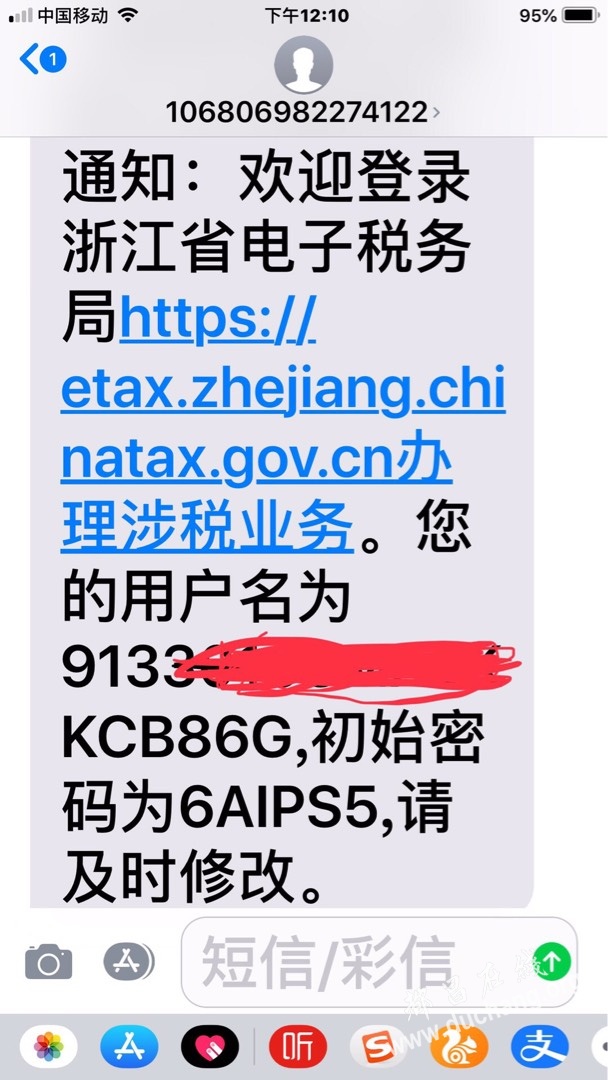The width and height of the screenshot is (608, 1080).
Task: Open UC Browser in the app strip
Action: point(459,1047)
